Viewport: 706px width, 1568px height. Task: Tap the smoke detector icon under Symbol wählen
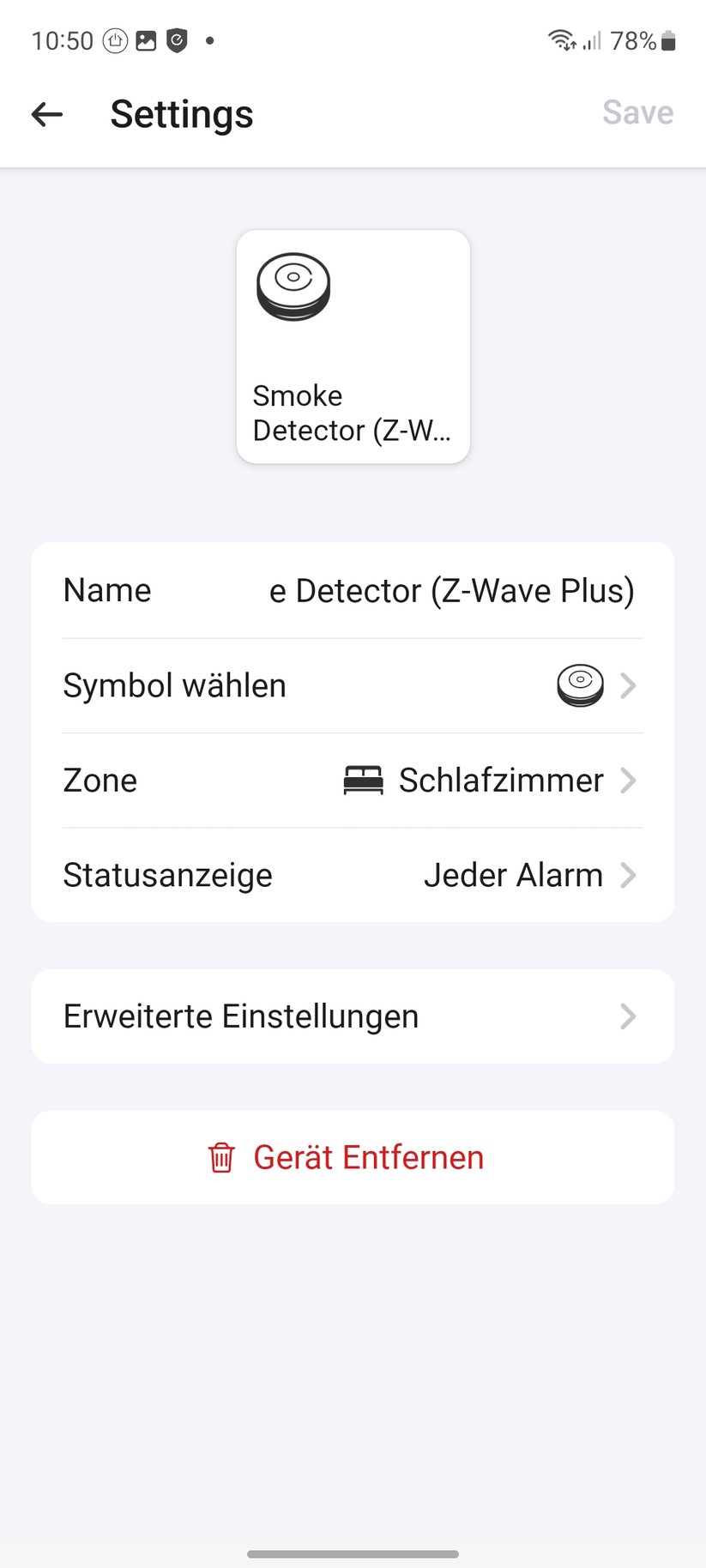[x=581, y=685]
